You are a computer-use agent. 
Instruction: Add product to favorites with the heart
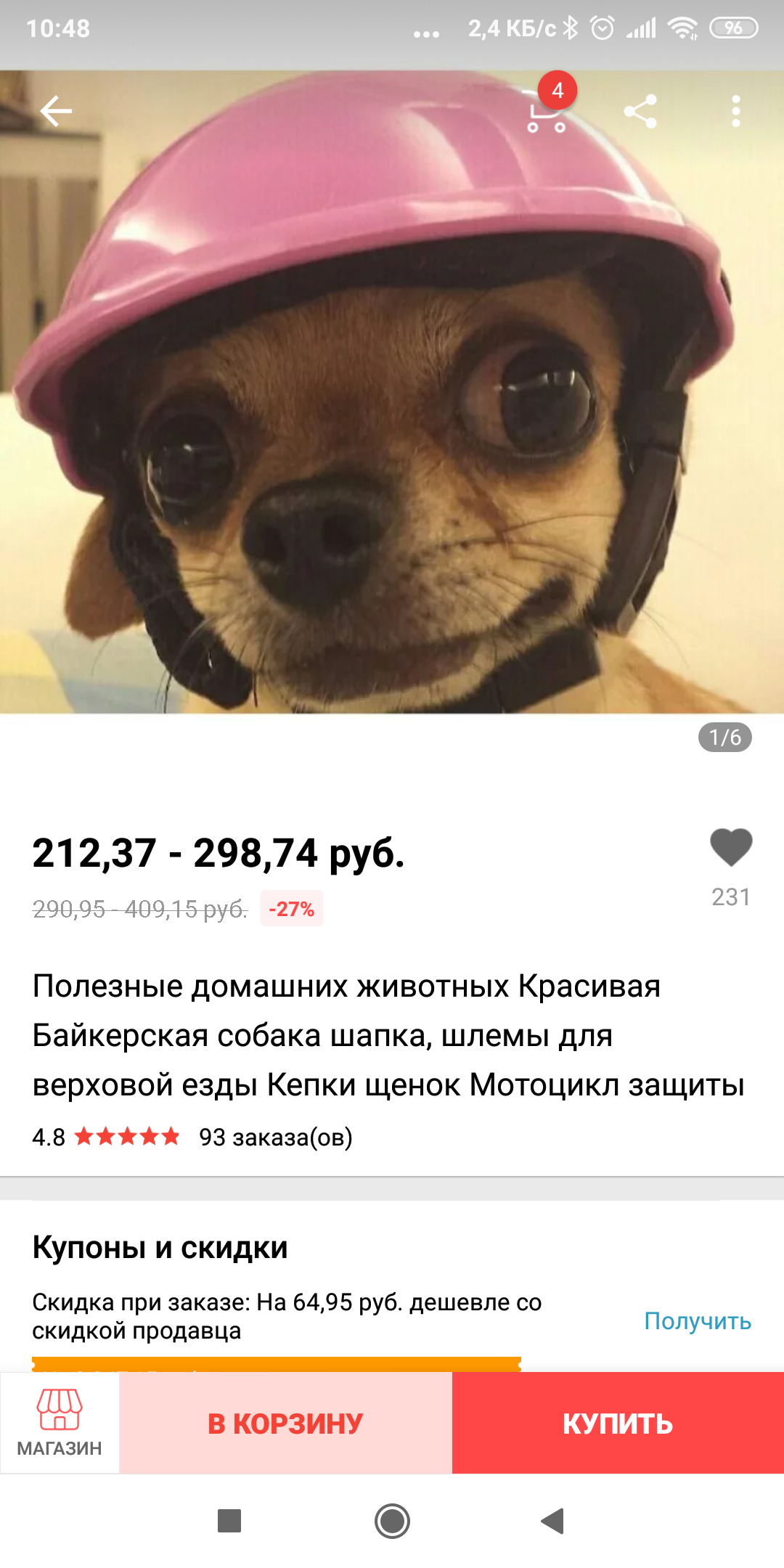point(731,847)
